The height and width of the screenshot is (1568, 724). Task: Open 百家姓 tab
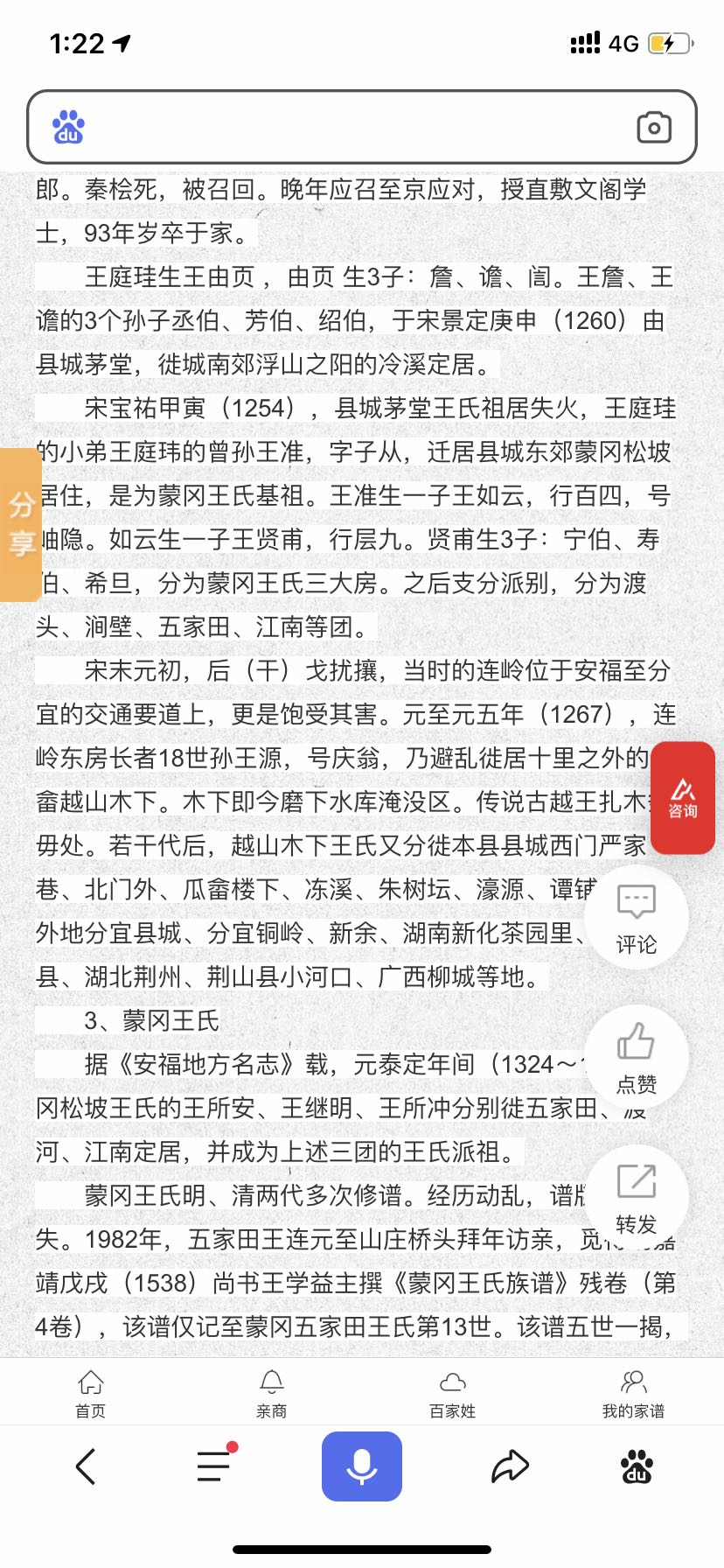pyautogui.click(x=452, y=1393)
